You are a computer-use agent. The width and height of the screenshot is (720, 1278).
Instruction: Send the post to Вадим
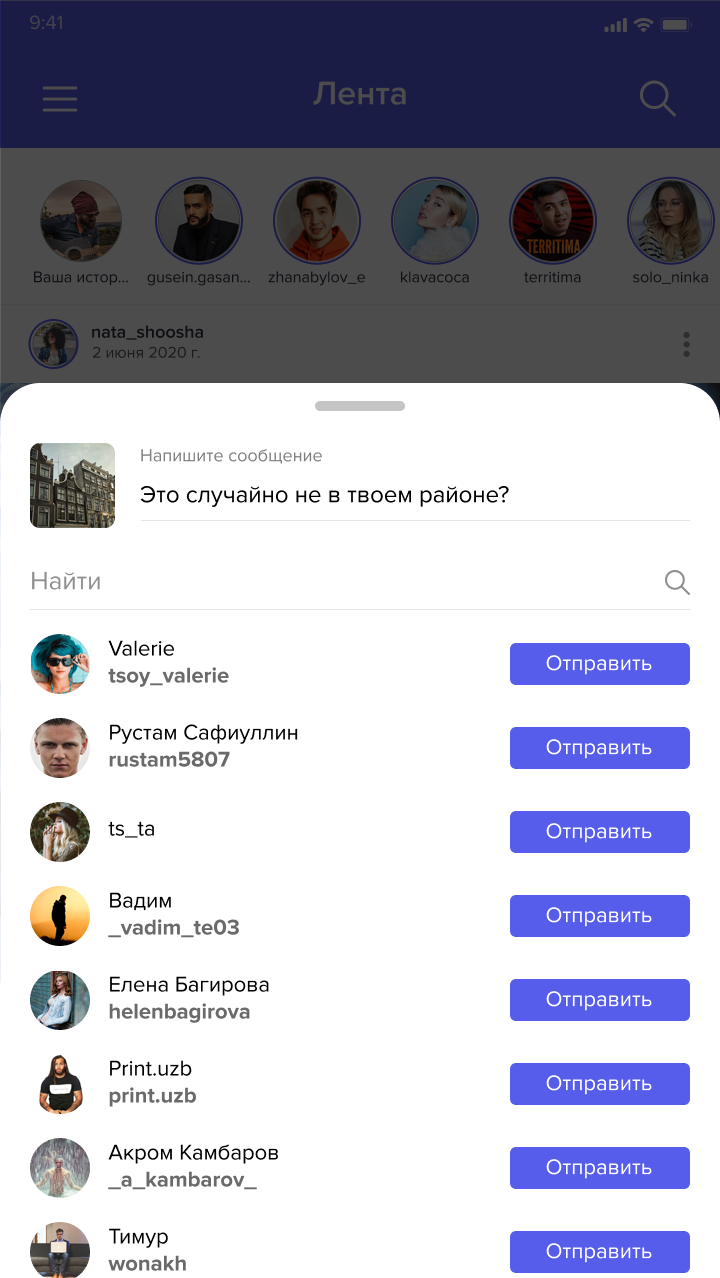(x=599, y=916)
